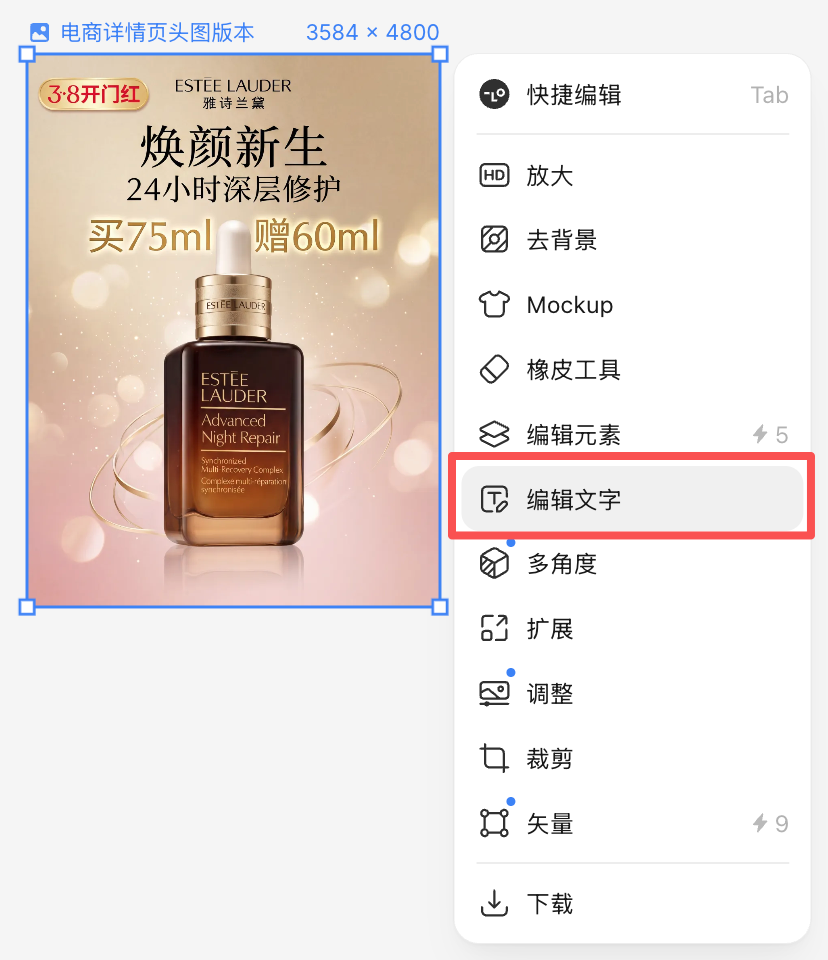Open the 矢量 vectorize icon

pos(494,822)
